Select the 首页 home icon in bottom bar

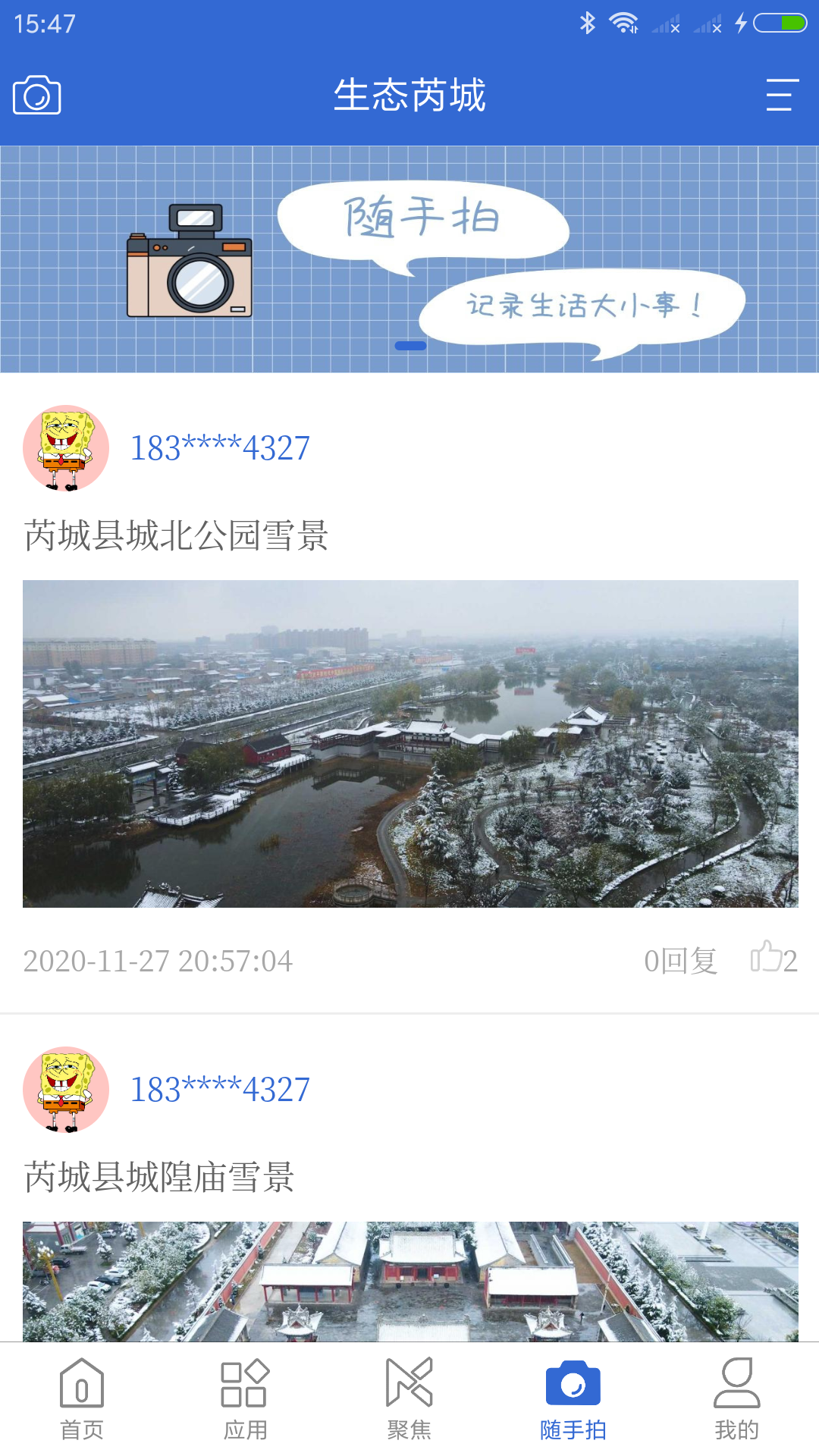point(81,1382)
